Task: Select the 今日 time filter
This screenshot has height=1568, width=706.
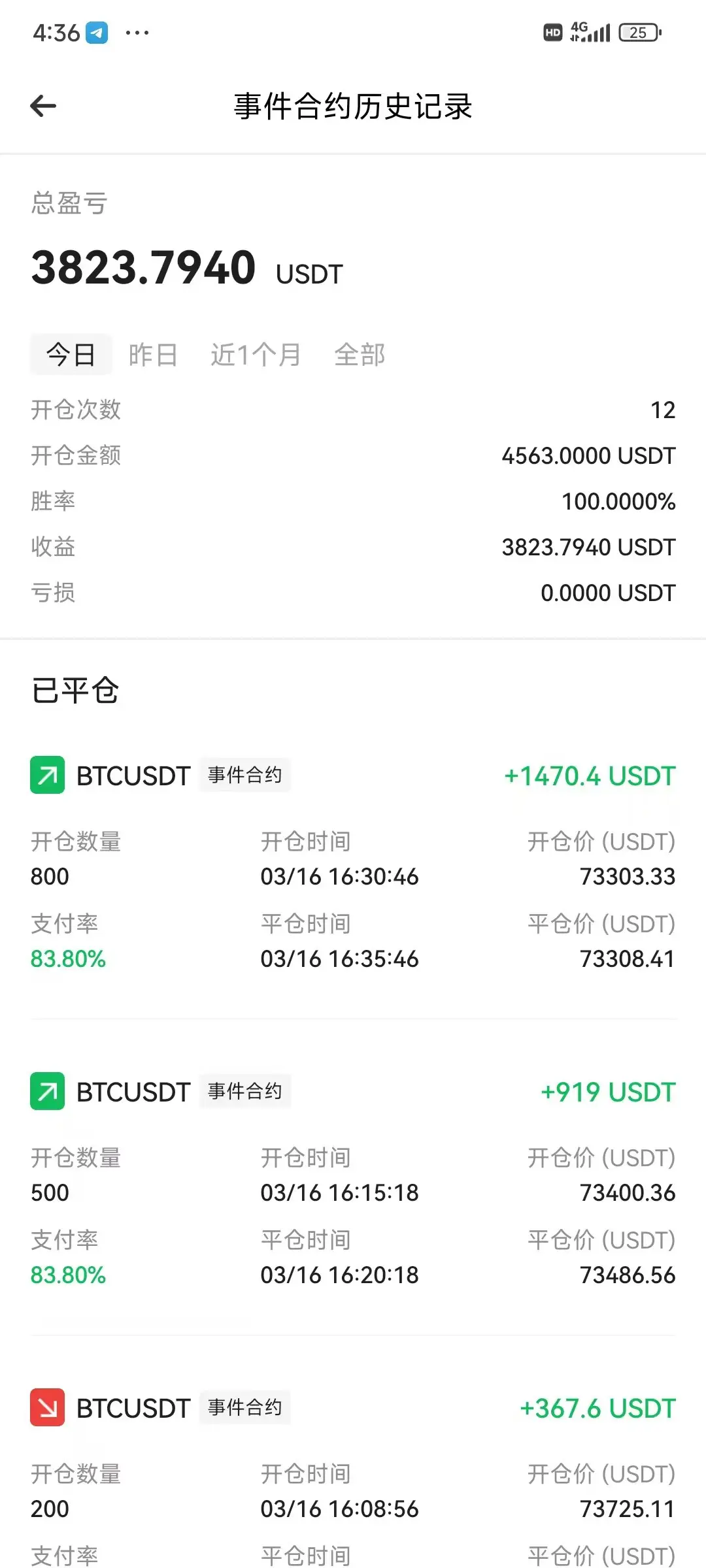Action: 71,355
